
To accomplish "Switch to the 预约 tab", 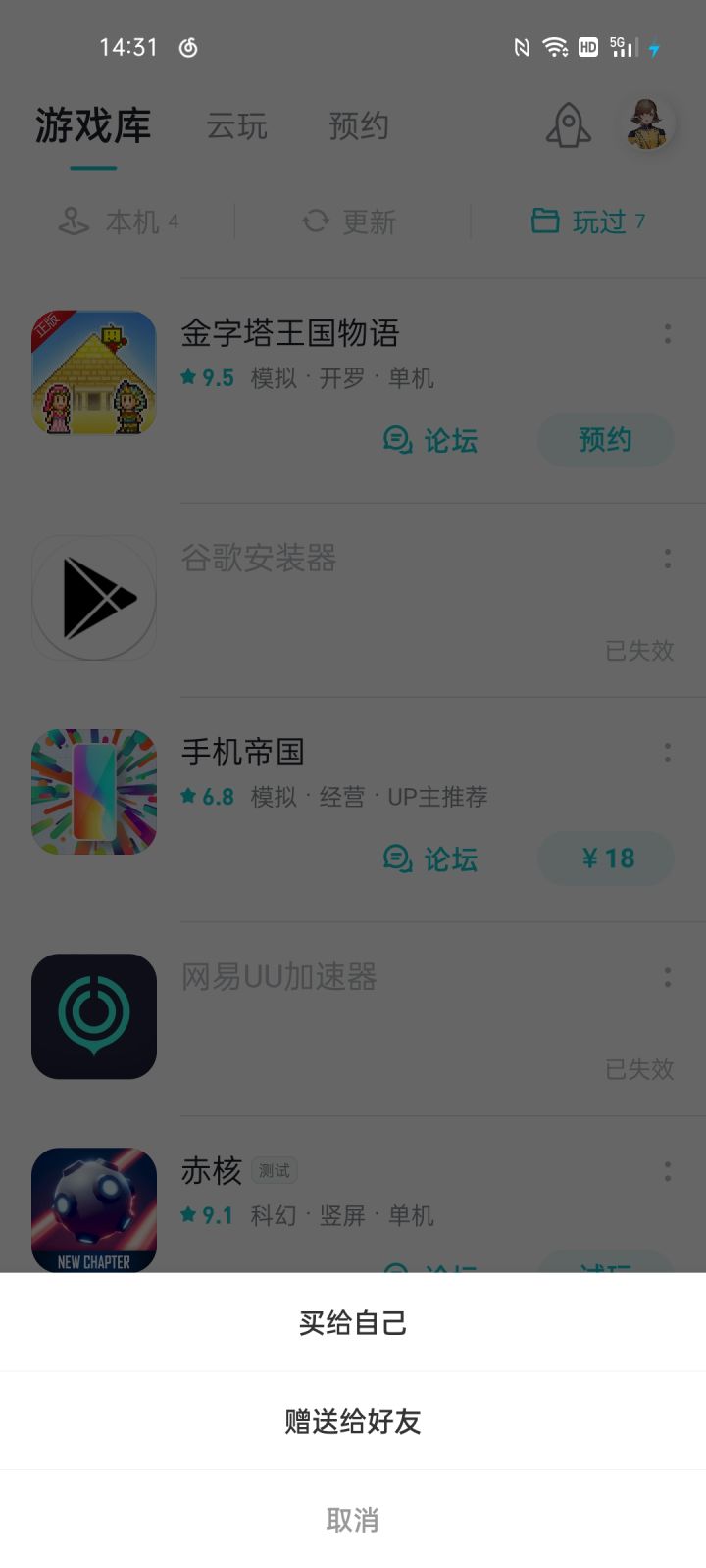I will coord(360,126).
